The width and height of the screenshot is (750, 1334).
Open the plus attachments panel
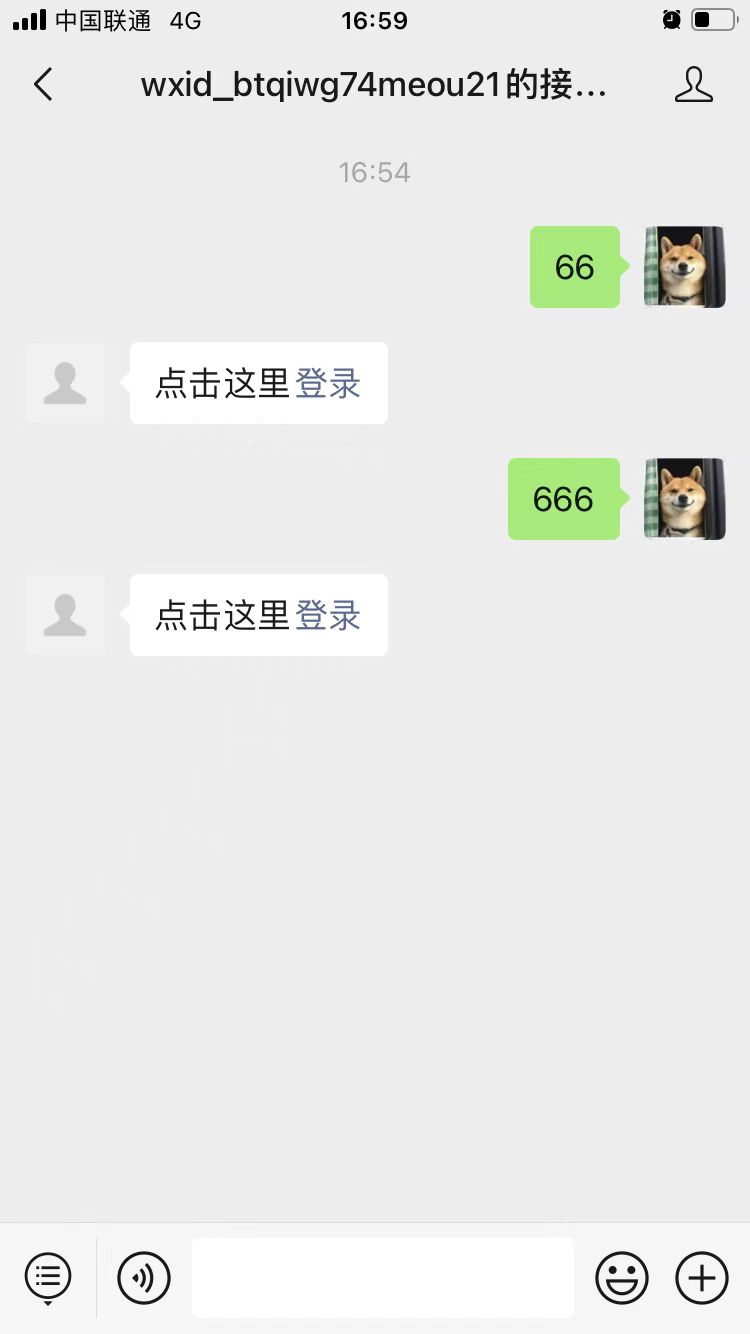702,1278
